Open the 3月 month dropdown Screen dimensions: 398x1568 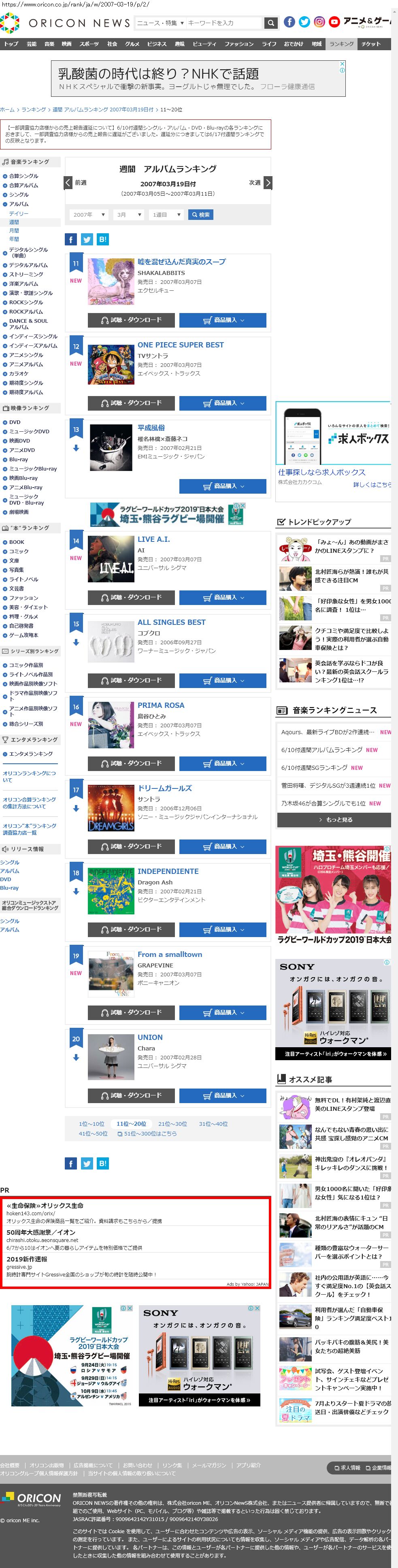[129, 215]
